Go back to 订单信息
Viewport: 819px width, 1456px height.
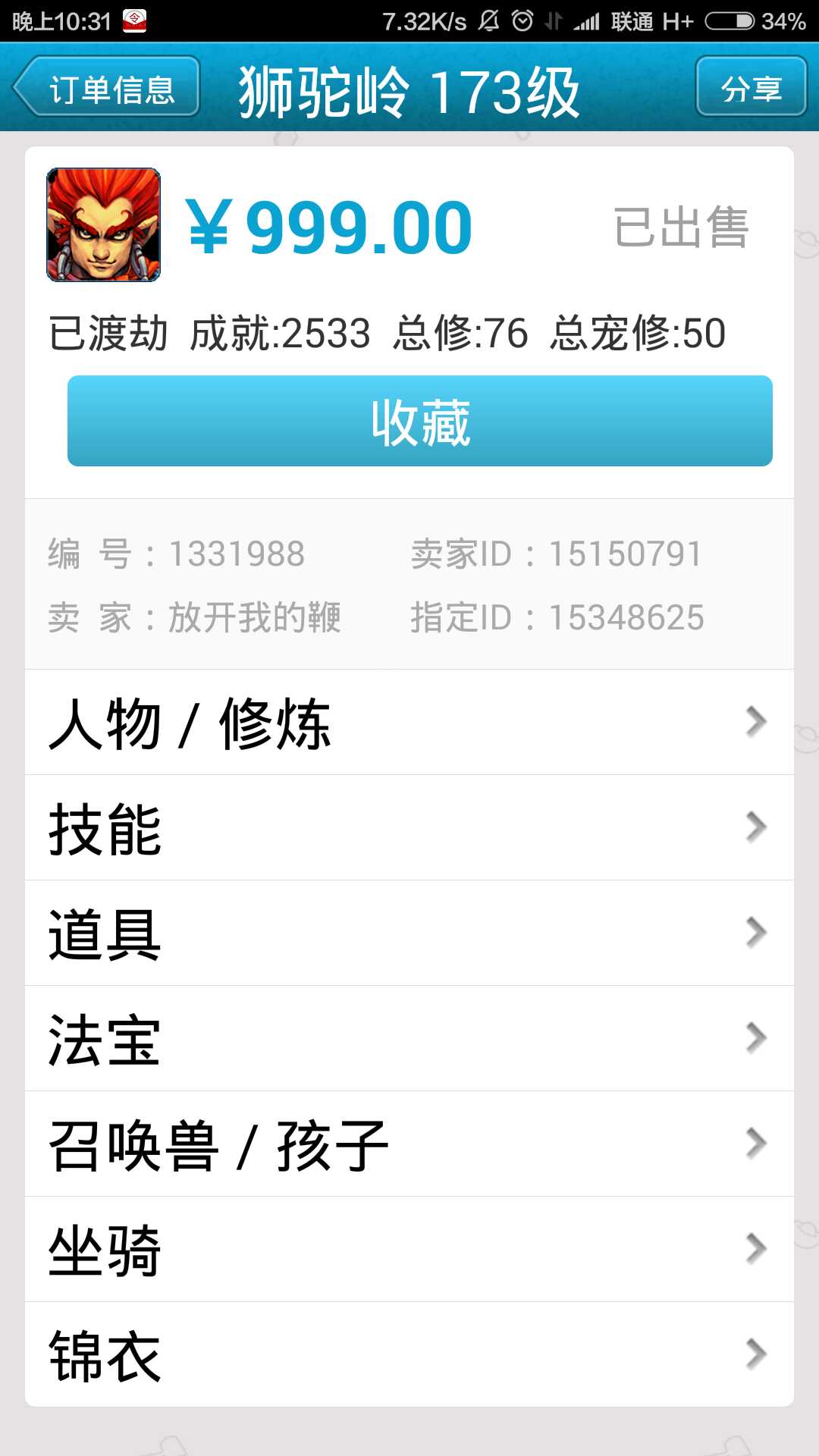coord(107,87)
